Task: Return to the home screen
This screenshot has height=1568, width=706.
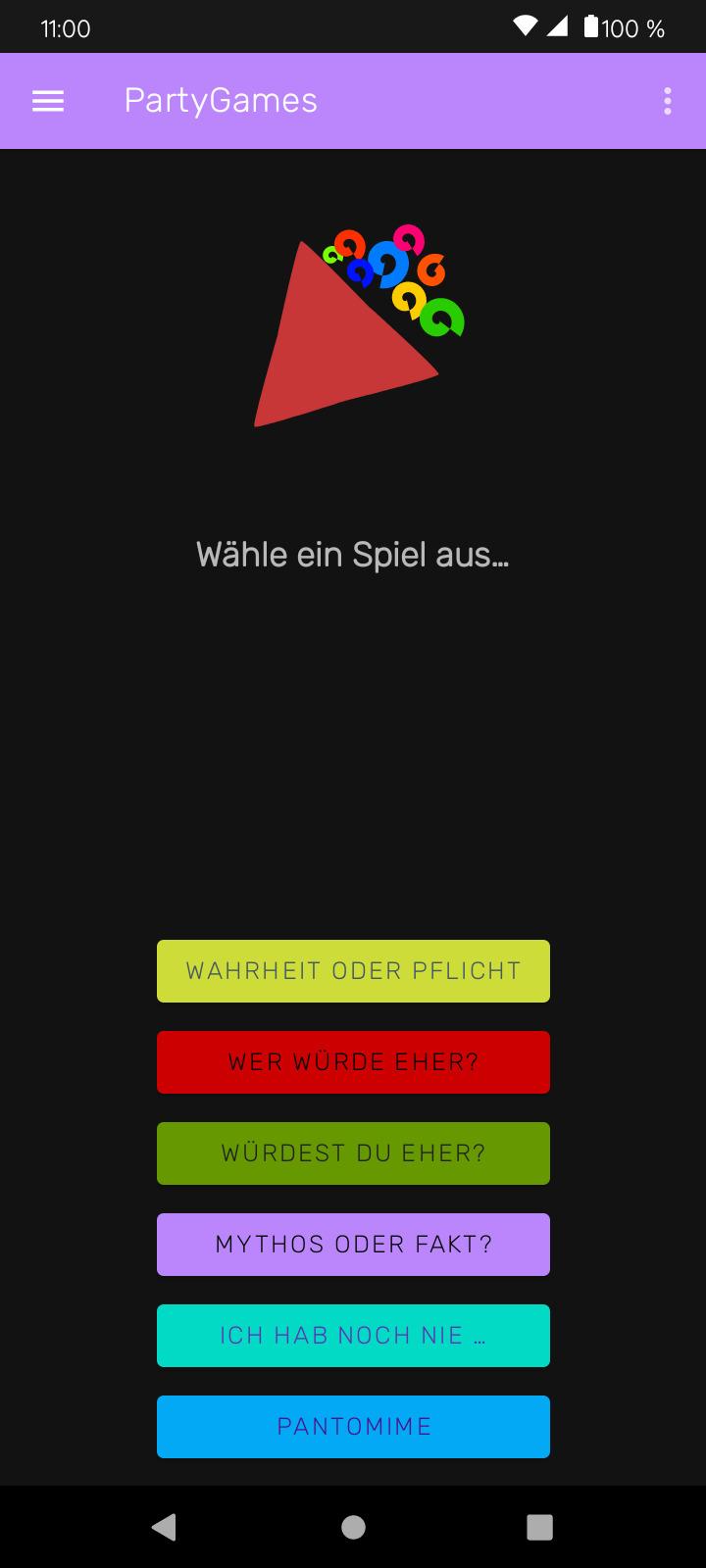Action: point(353,1527)
